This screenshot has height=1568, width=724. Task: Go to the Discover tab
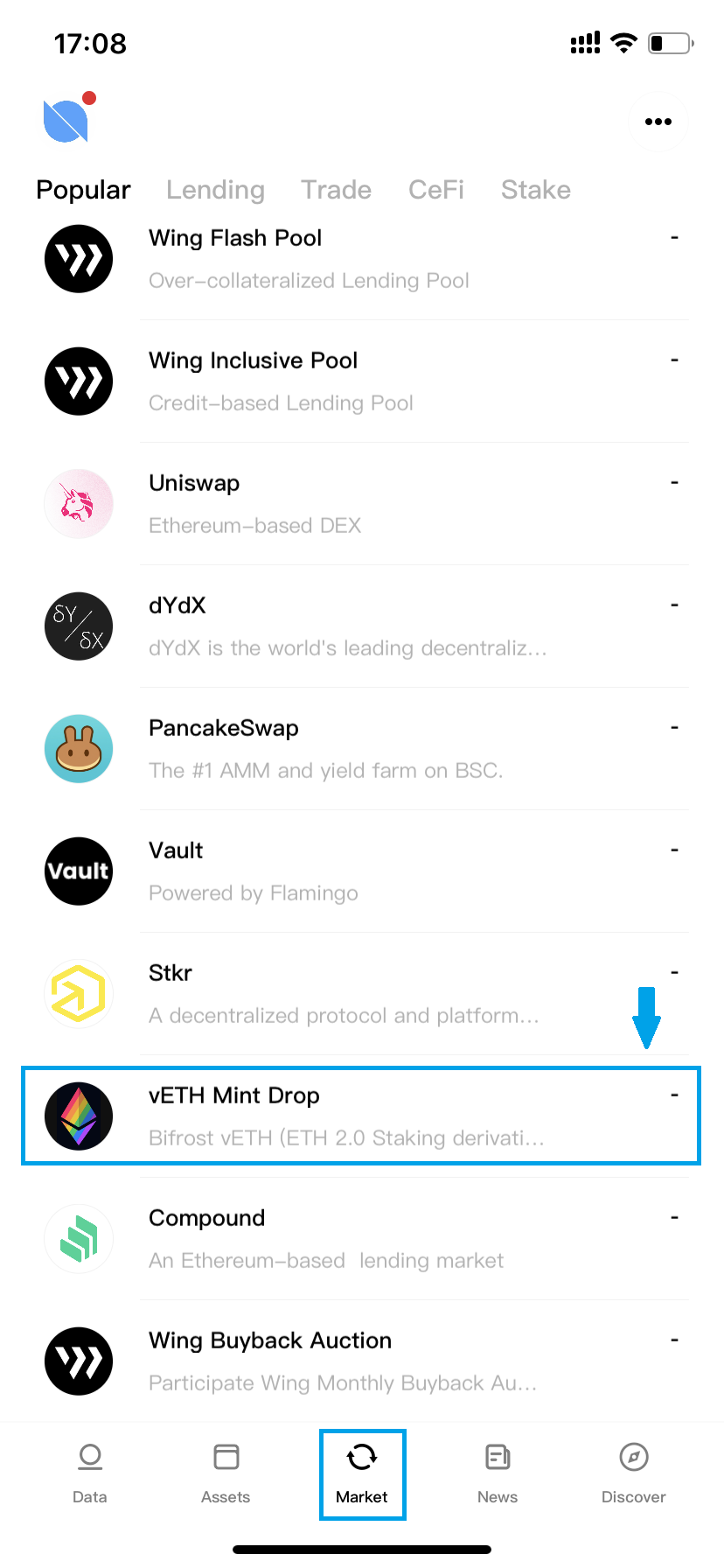coord(634,1474)
